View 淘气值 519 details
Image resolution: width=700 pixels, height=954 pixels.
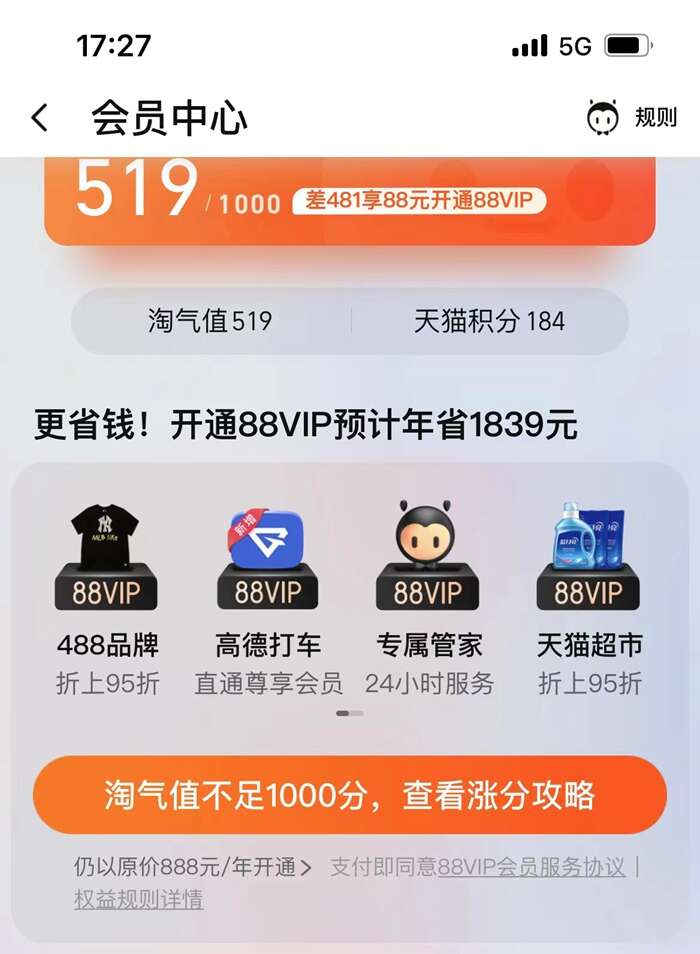point(210,321)
